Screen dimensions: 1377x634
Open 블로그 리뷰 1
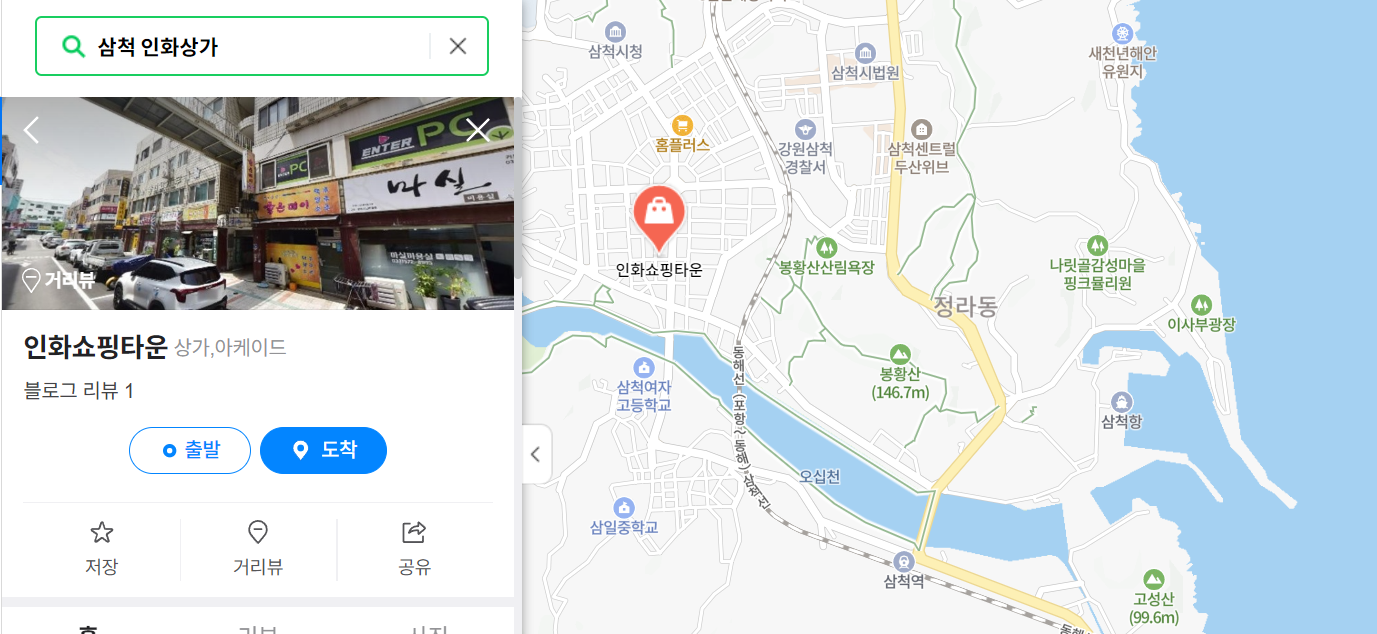click(79, 391)
